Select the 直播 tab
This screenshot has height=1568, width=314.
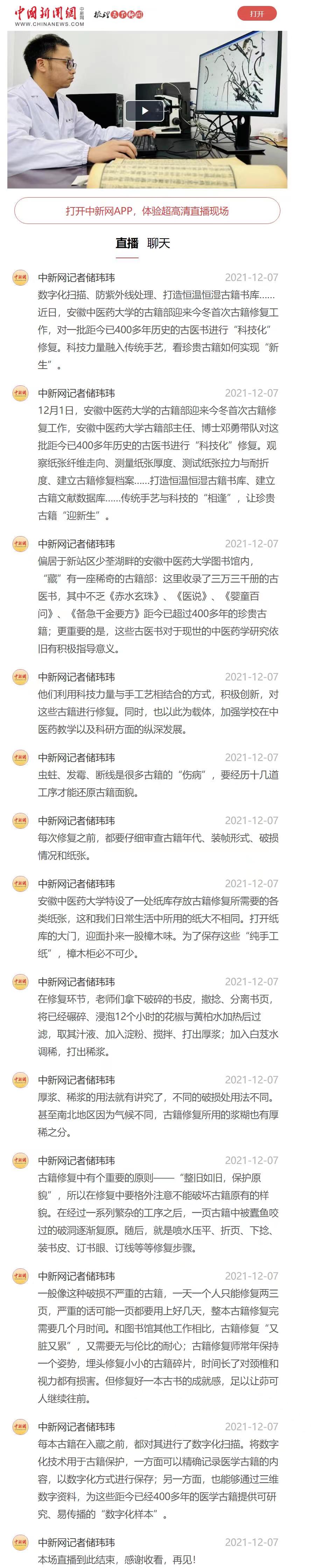127,244
